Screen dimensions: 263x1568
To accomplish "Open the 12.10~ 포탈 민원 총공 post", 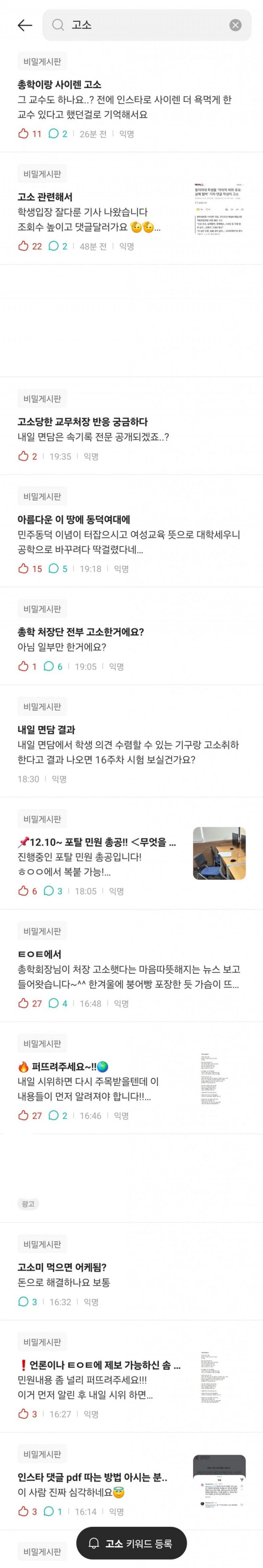I will pos(97,843).
